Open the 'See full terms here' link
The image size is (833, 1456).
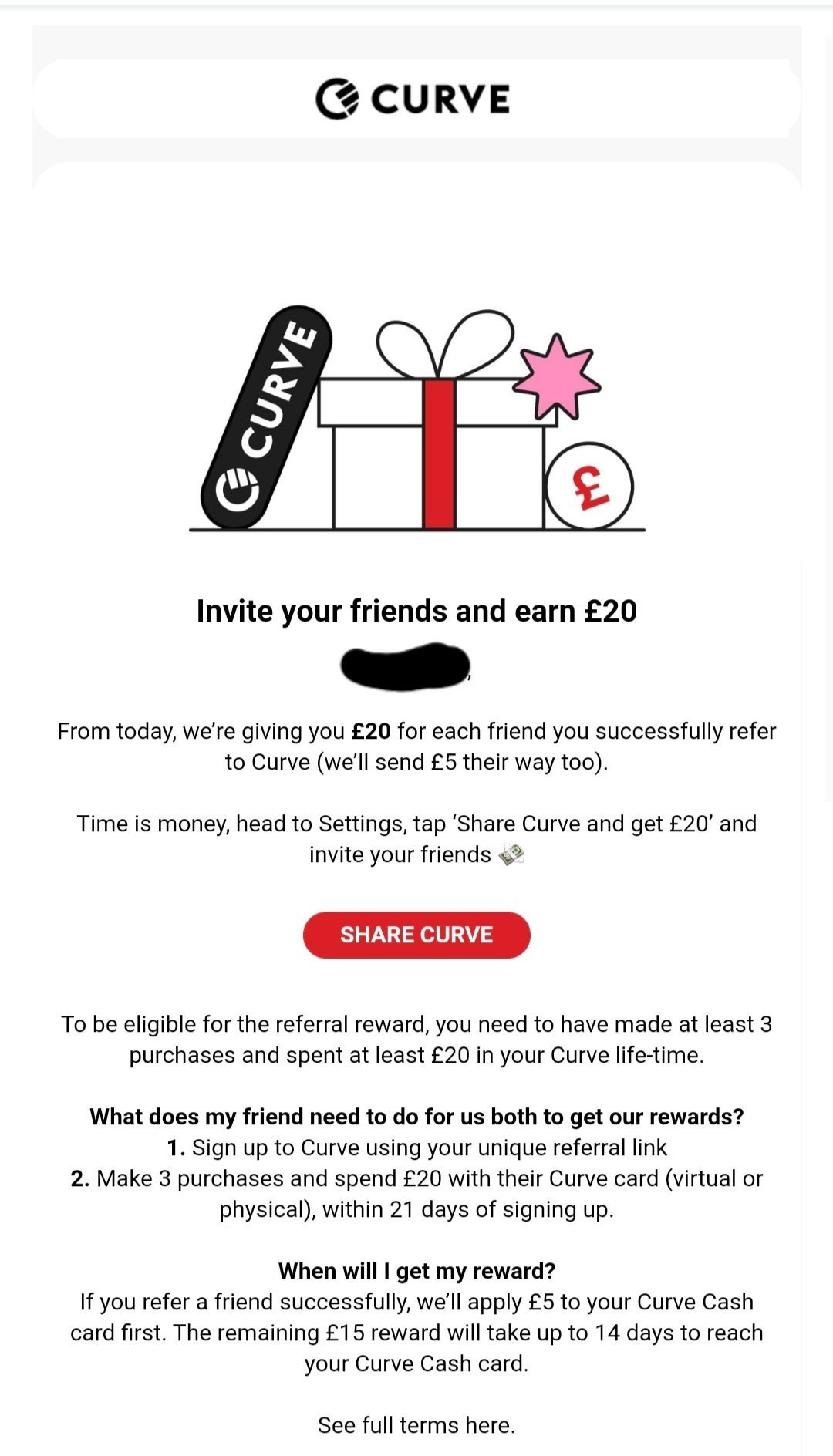(x=416, y=1425)
